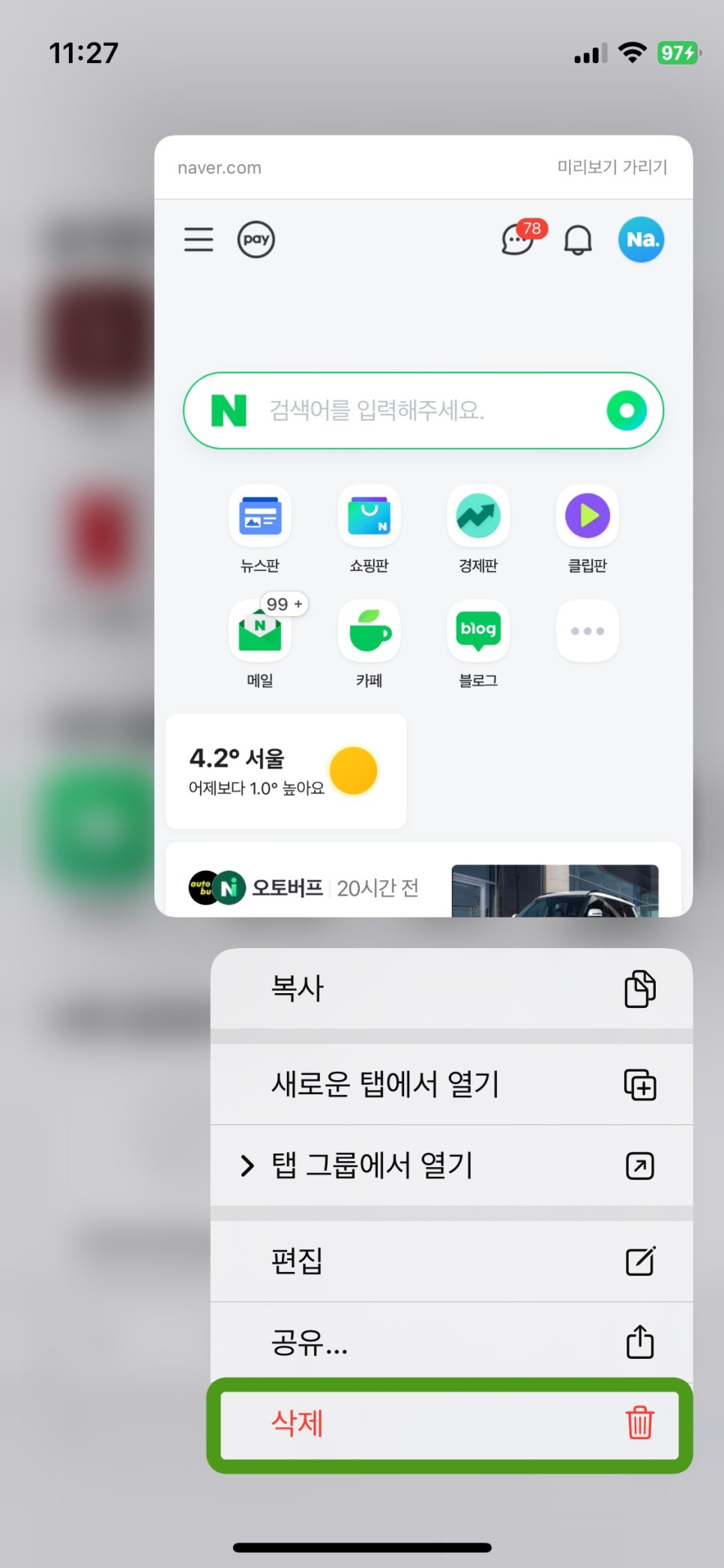
Task: Choose 새로운 탭에서 열기
Action: click(x=451, y=1085)
